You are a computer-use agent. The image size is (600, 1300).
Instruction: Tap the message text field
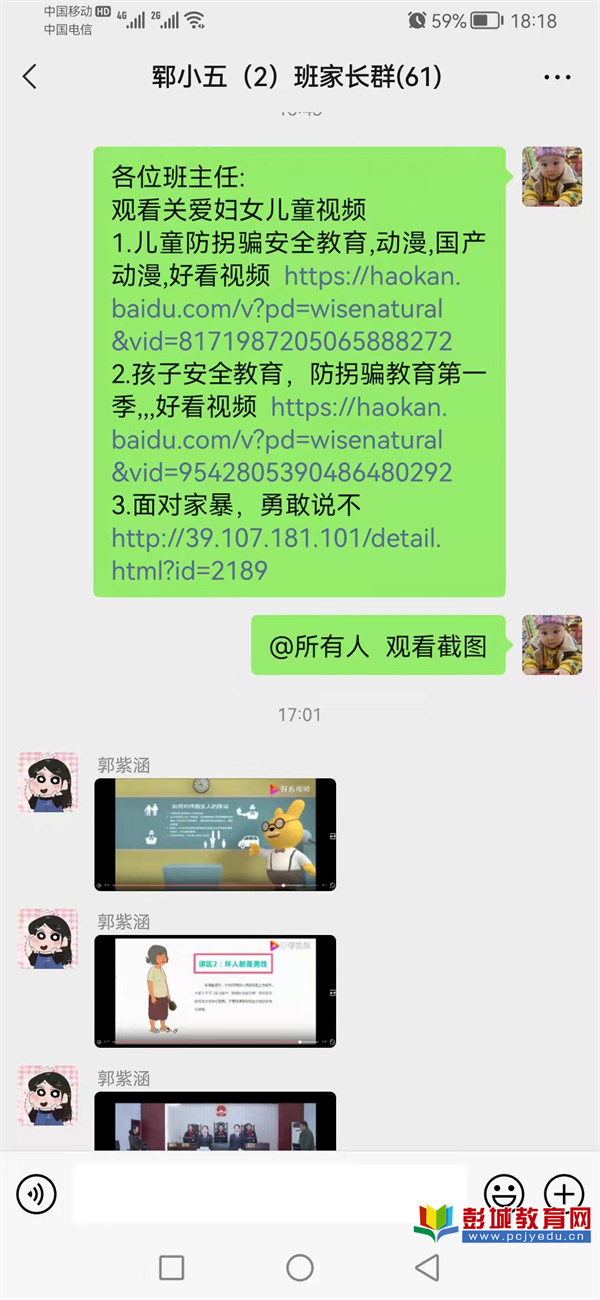pos(270,1193)
